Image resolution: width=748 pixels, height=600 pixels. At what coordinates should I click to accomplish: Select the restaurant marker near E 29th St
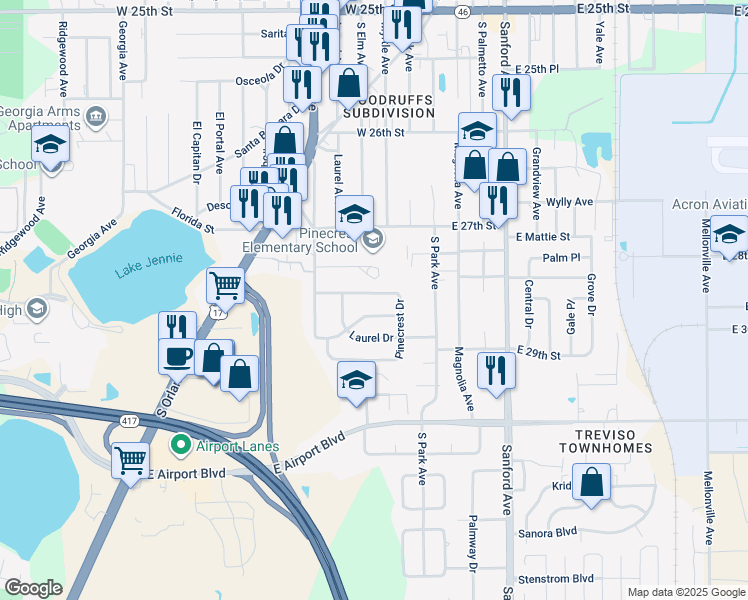pos(497,371)
